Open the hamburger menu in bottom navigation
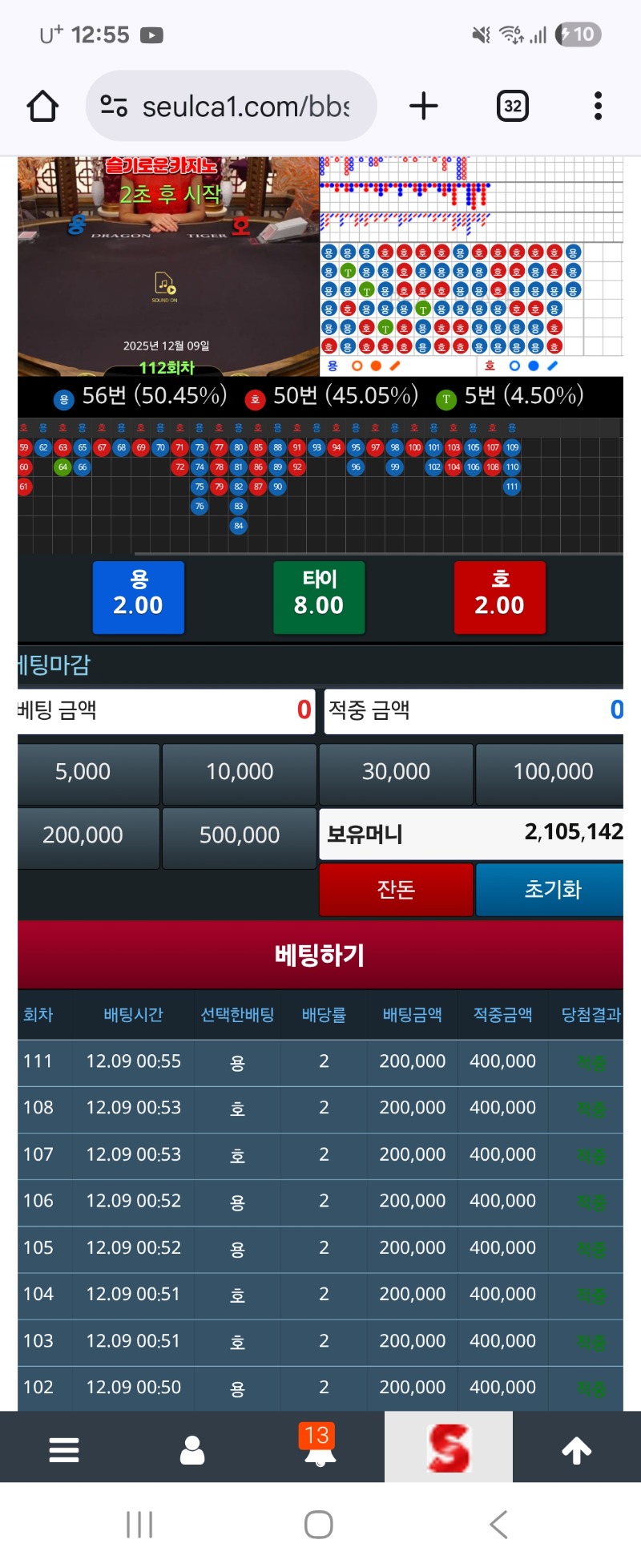Image resolution: width=641 pixels, height=1568 pixels. [x=64, y=1448]
